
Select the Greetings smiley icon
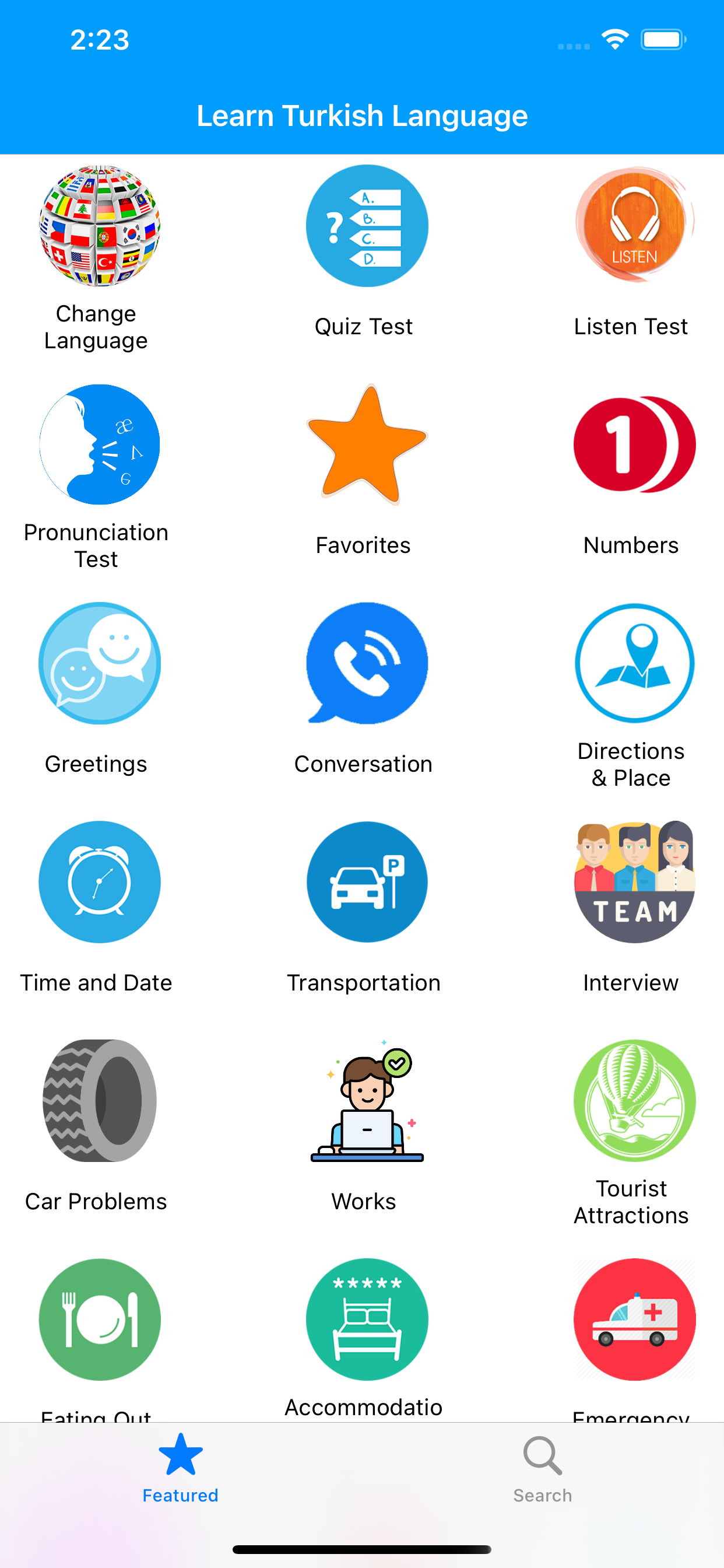tap(99, 663)
